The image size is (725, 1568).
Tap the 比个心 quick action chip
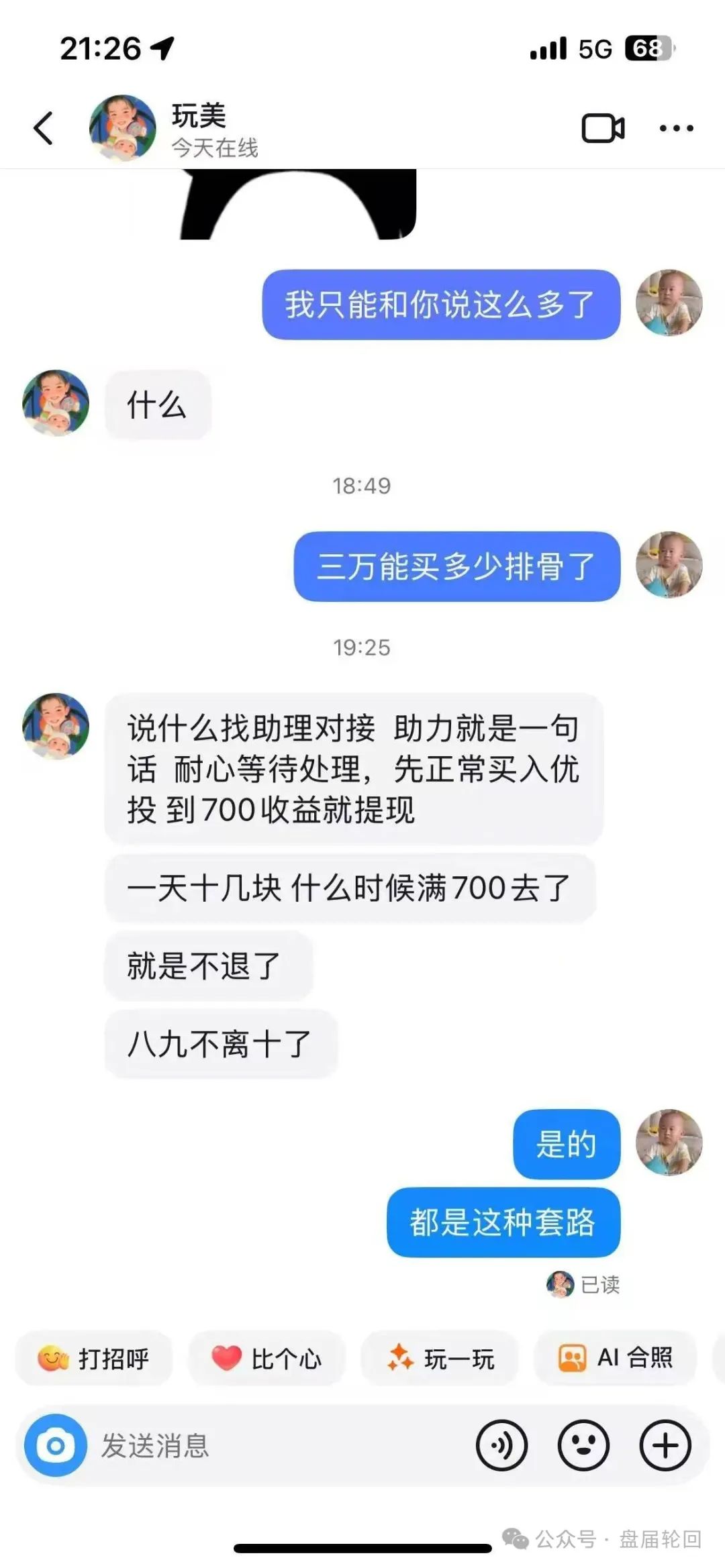267,1359
